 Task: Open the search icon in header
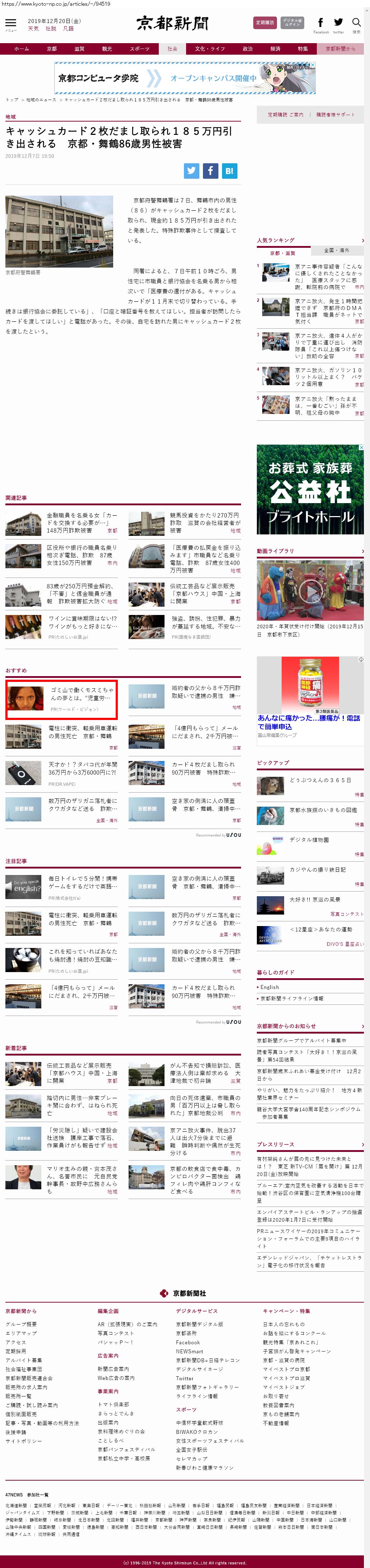[357, 24]
